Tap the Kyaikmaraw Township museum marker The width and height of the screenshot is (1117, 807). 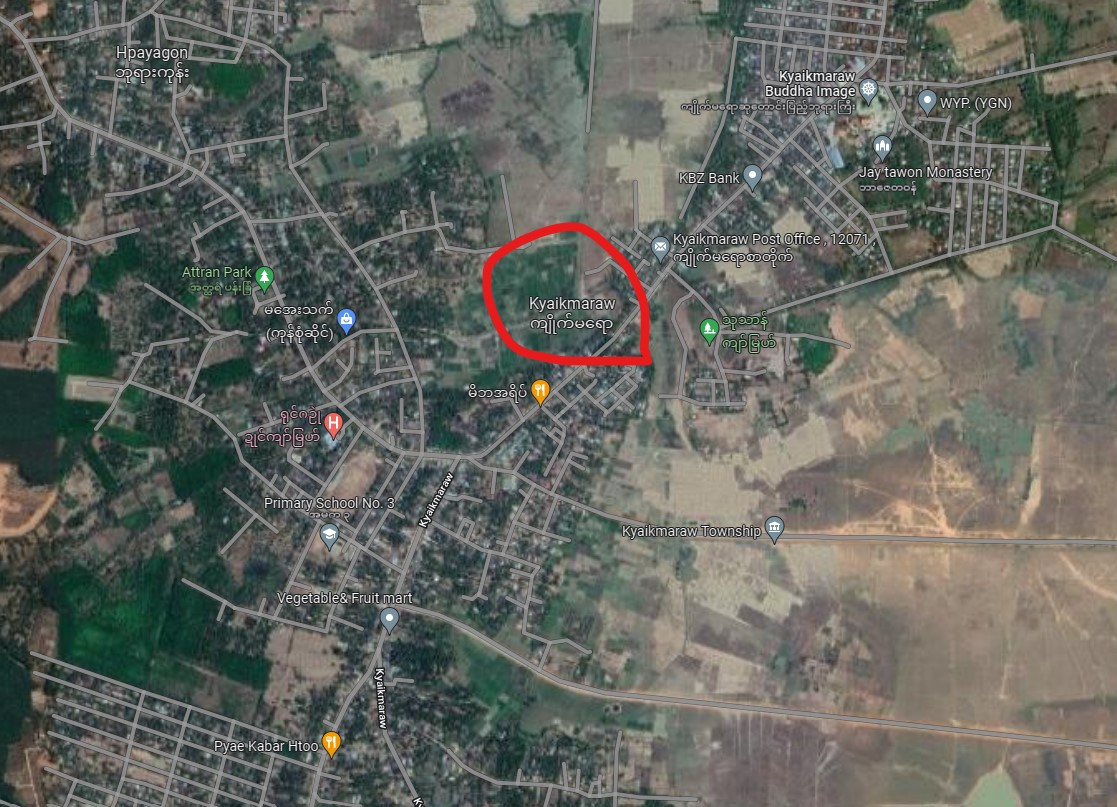click(x=774, y=529)
